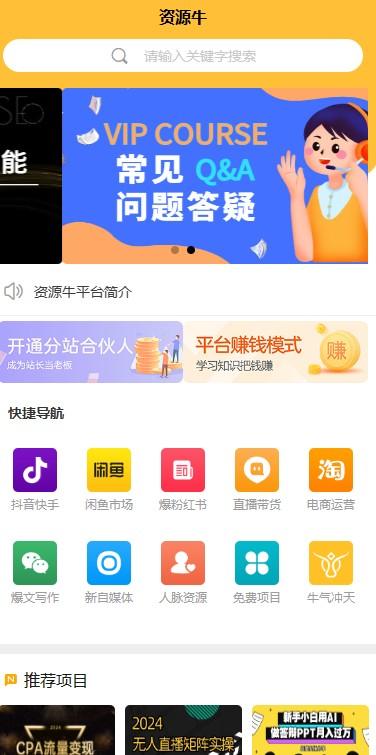Open the VIP Course Q&A banner

215,176
